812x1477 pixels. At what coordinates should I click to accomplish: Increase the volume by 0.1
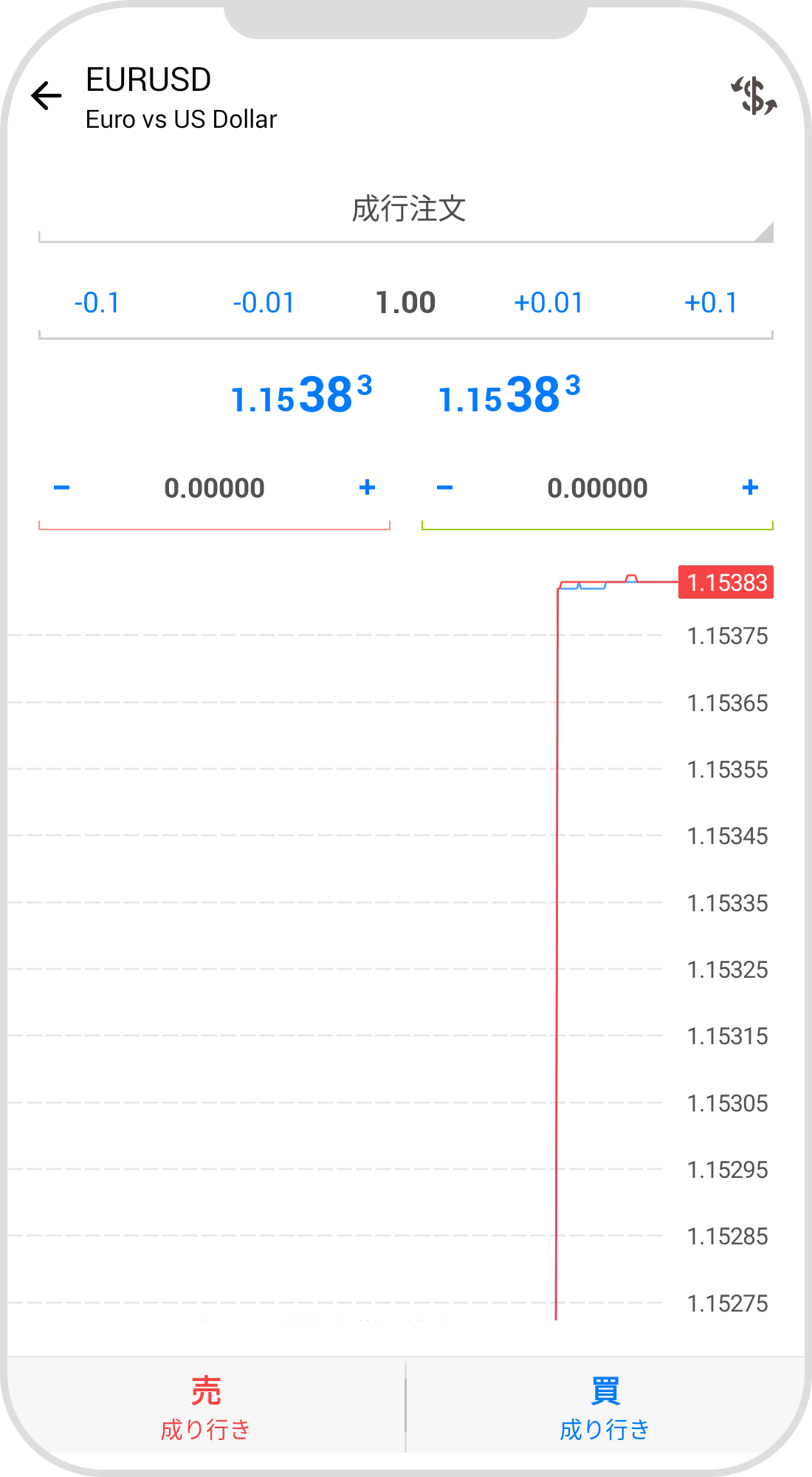711,303
